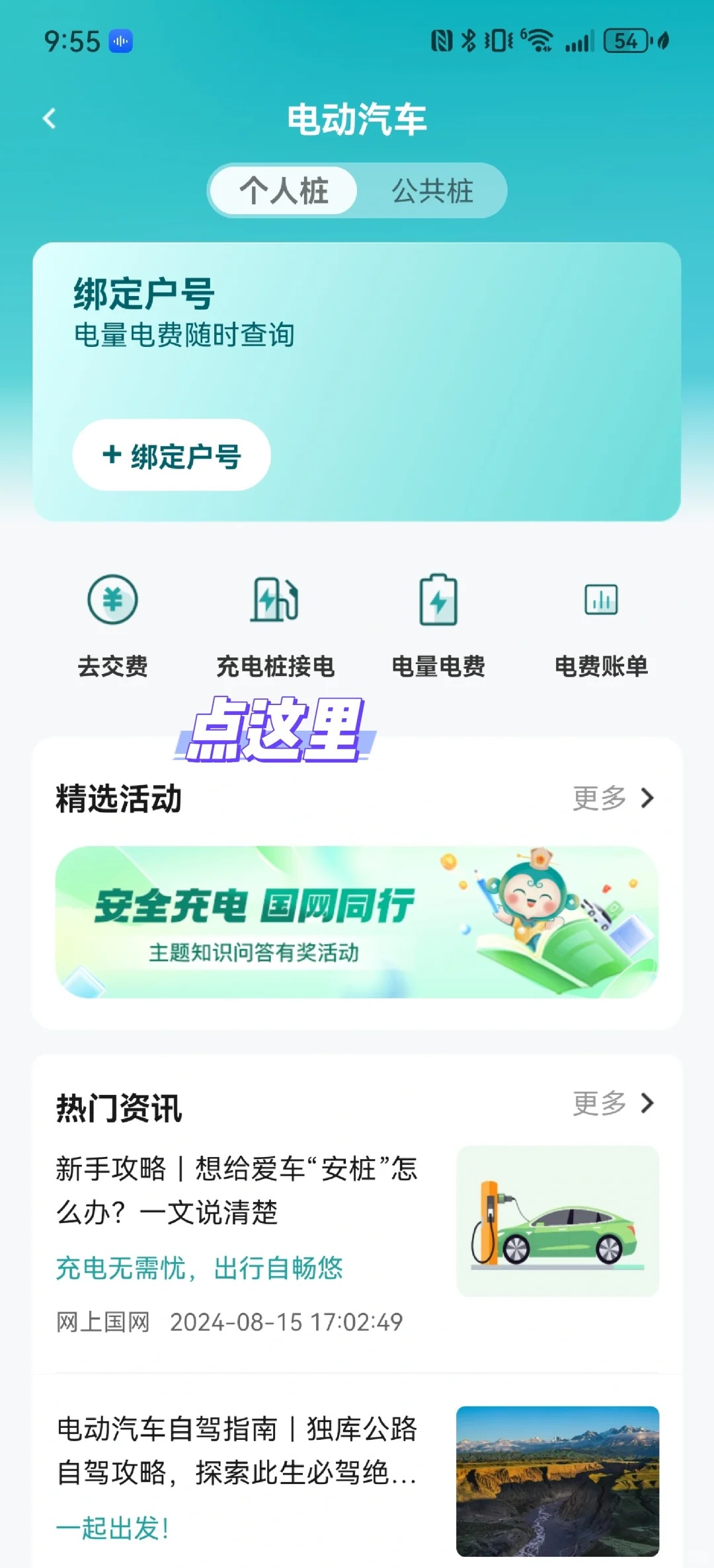
Task: Select the 个人桩 tab
Action: [284, 191]
